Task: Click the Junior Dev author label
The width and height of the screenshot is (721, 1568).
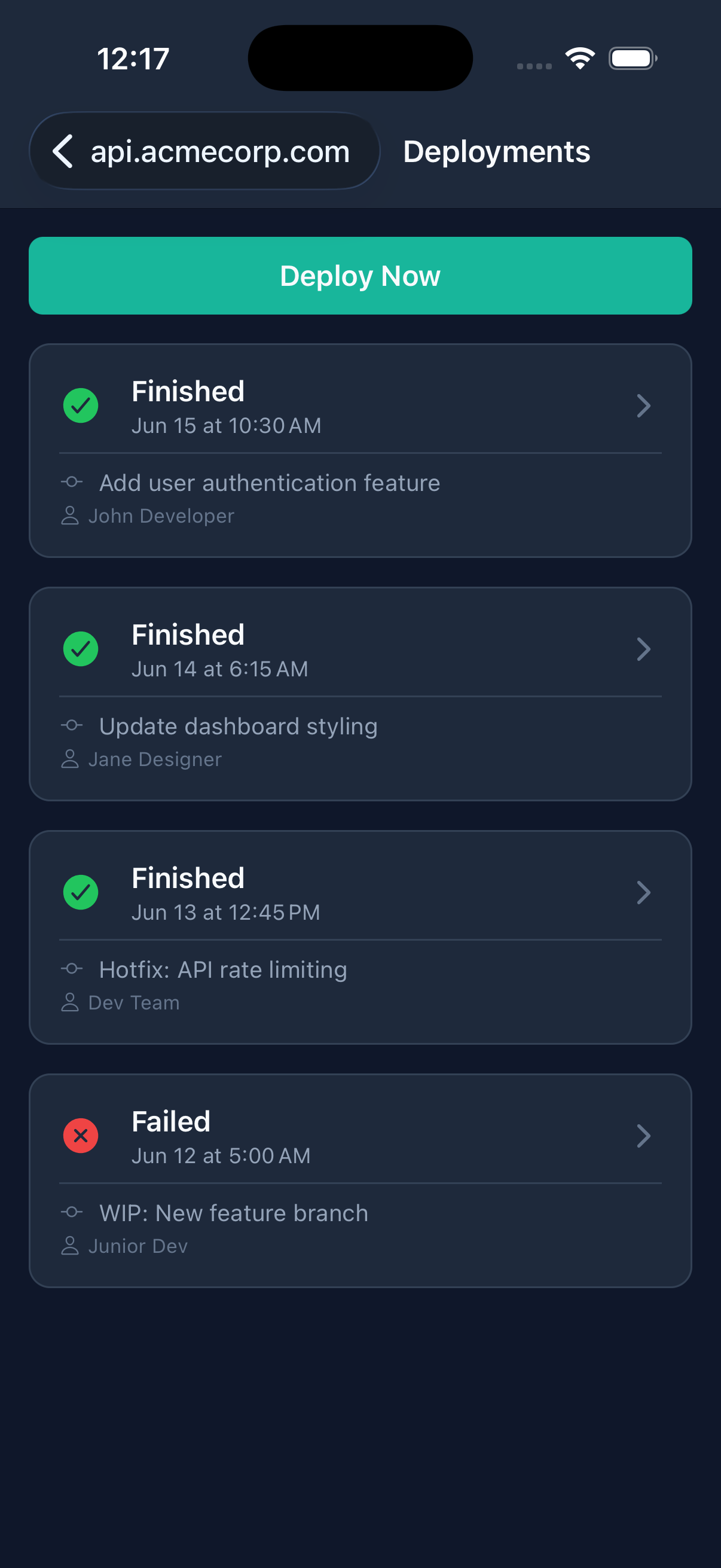Action: [138, 1246]
